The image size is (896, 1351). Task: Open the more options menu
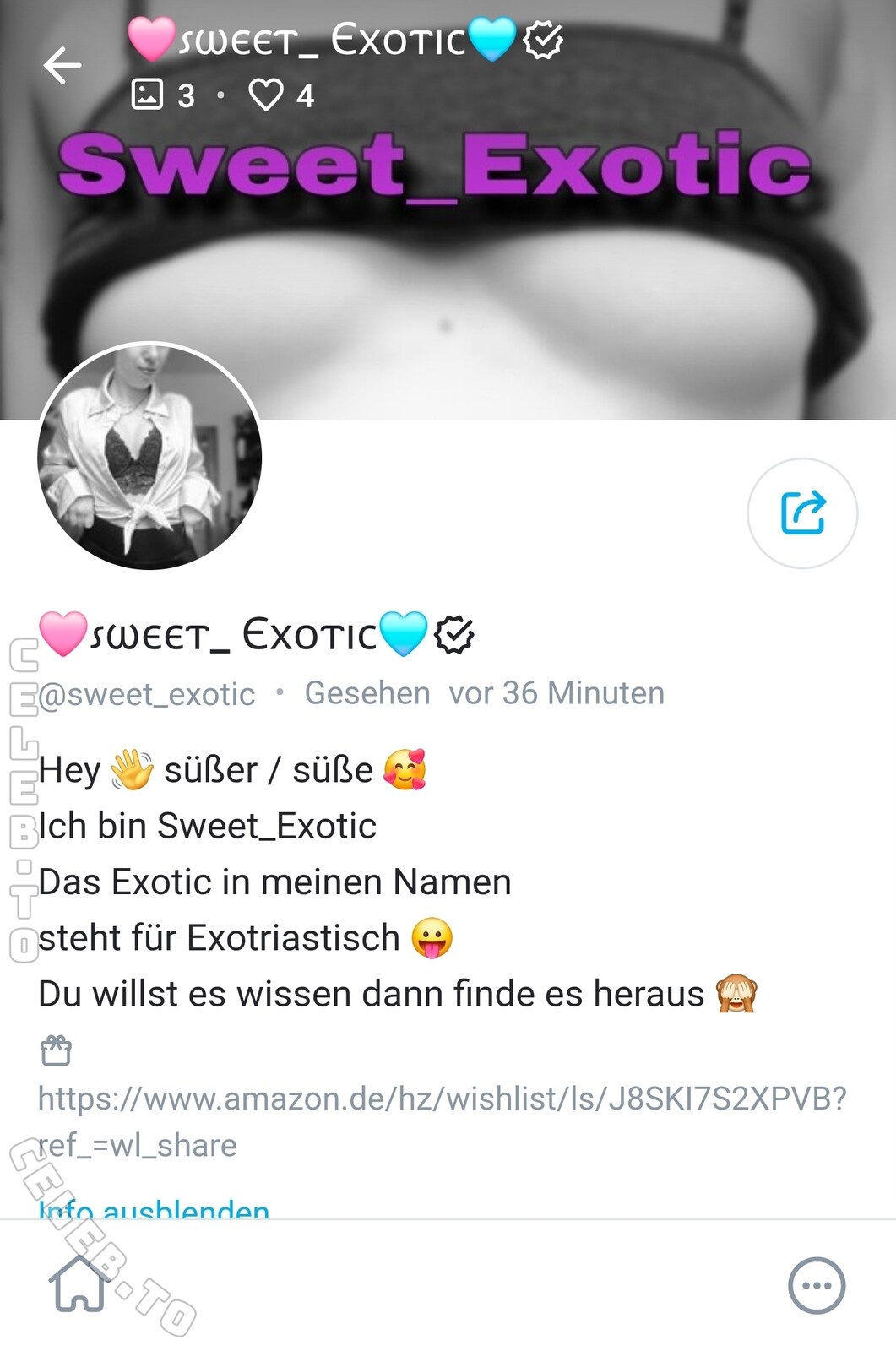tap(816, 1286)
